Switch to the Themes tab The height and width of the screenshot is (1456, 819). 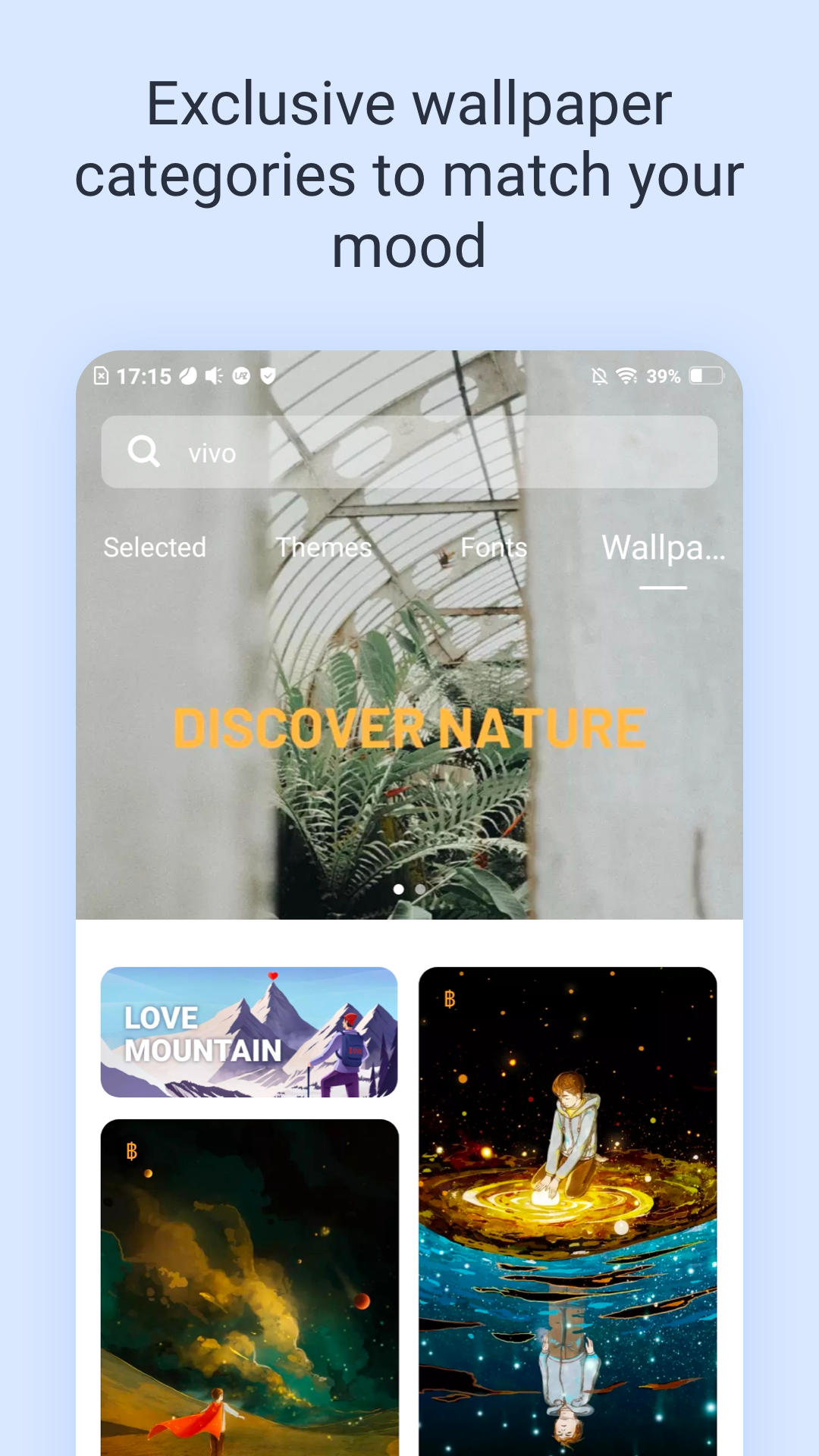click(324, 547)
